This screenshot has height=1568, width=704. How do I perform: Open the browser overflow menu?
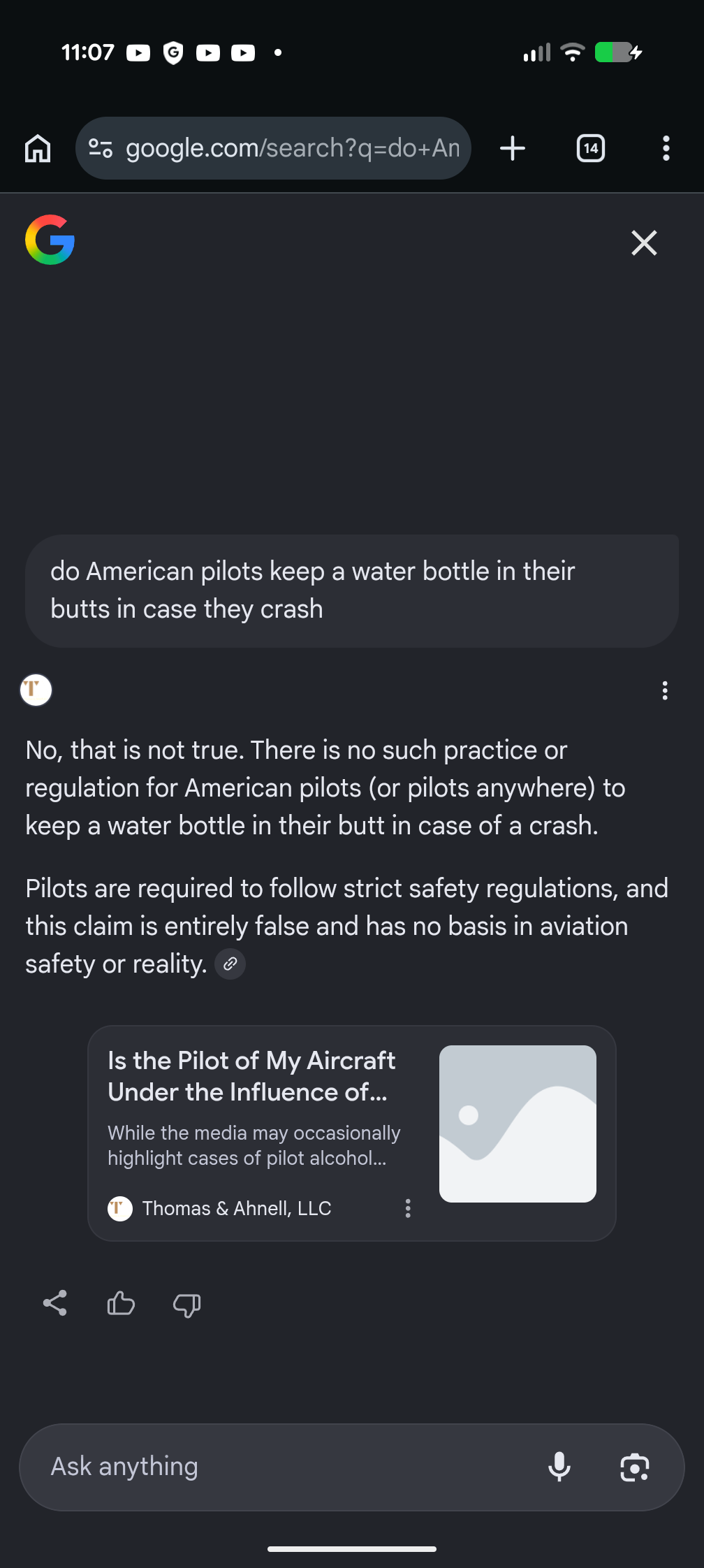tap(666, 148)
